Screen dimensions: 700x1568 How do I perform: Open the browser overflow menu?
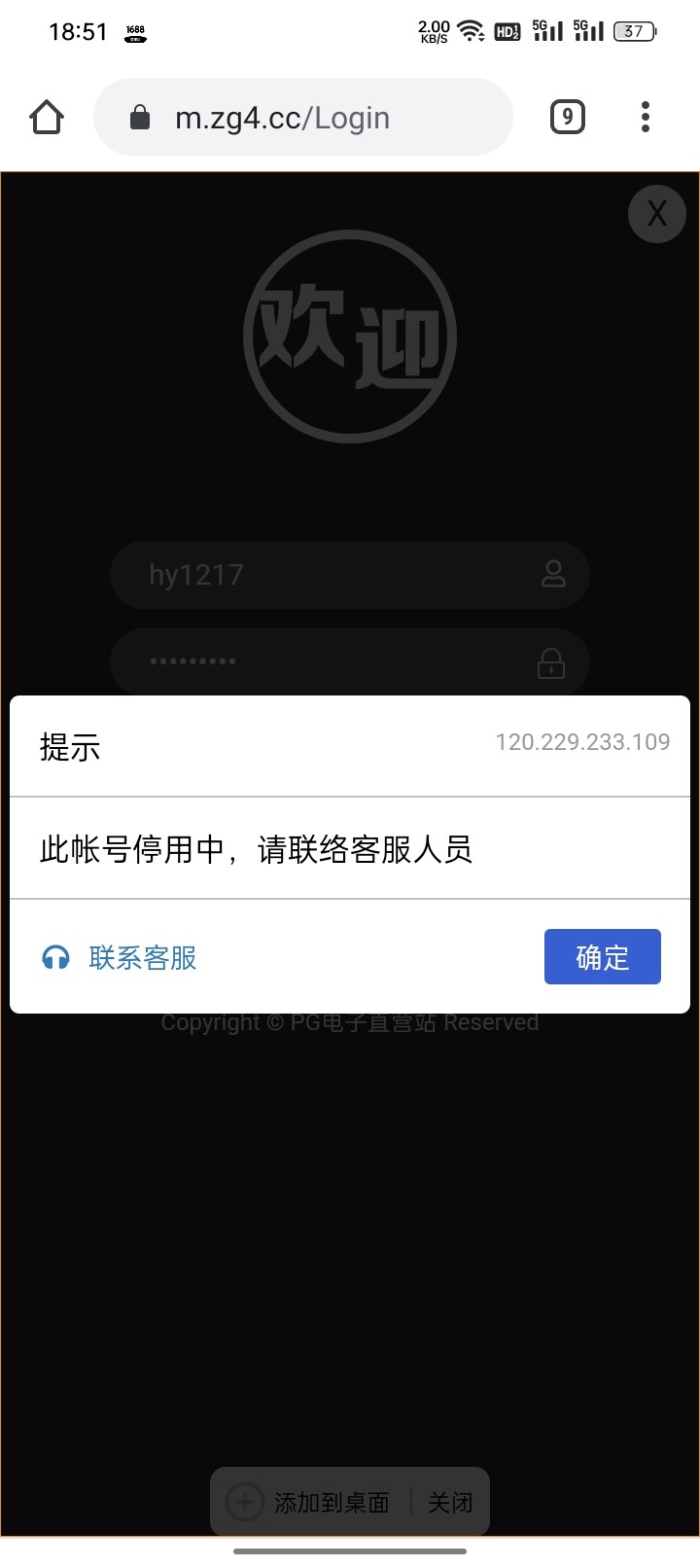645,116
